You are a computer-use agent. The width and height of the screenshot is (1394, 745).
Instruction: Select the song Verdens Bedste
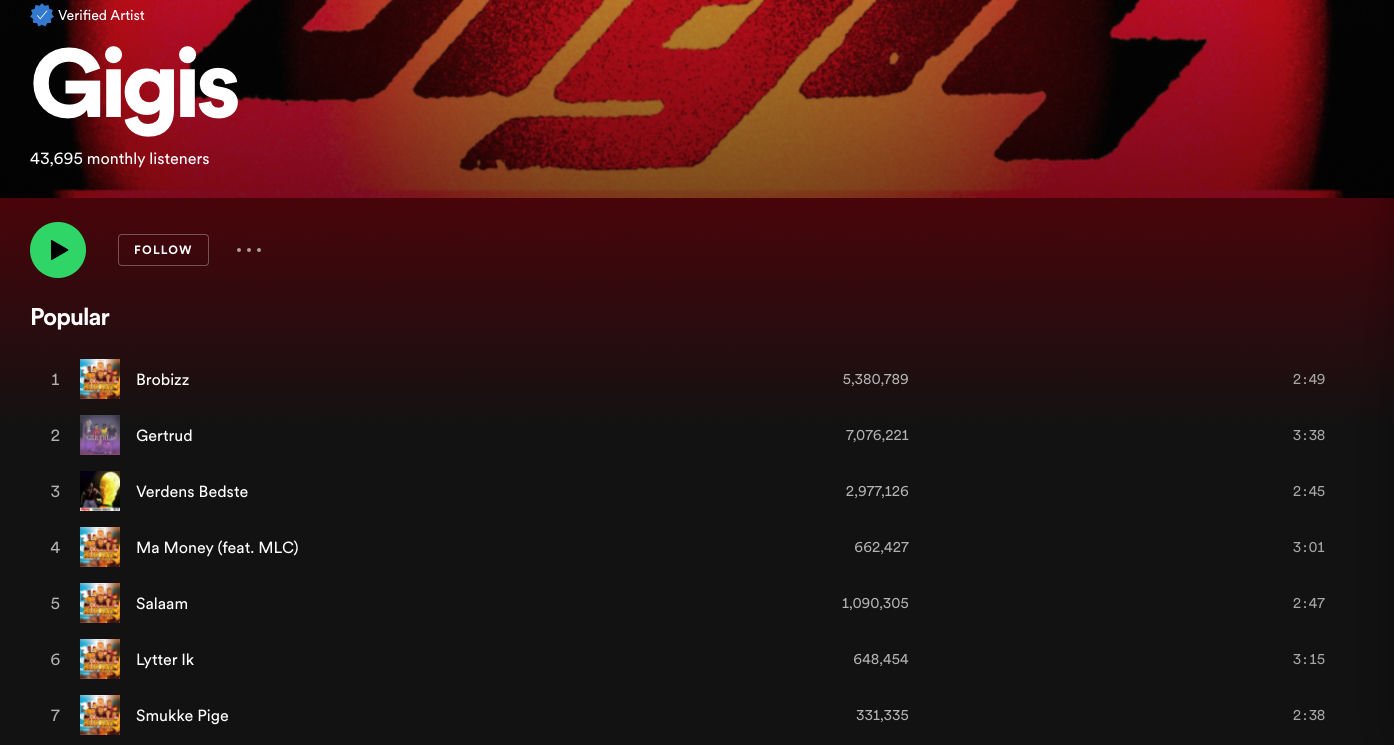tap(192, 492)
